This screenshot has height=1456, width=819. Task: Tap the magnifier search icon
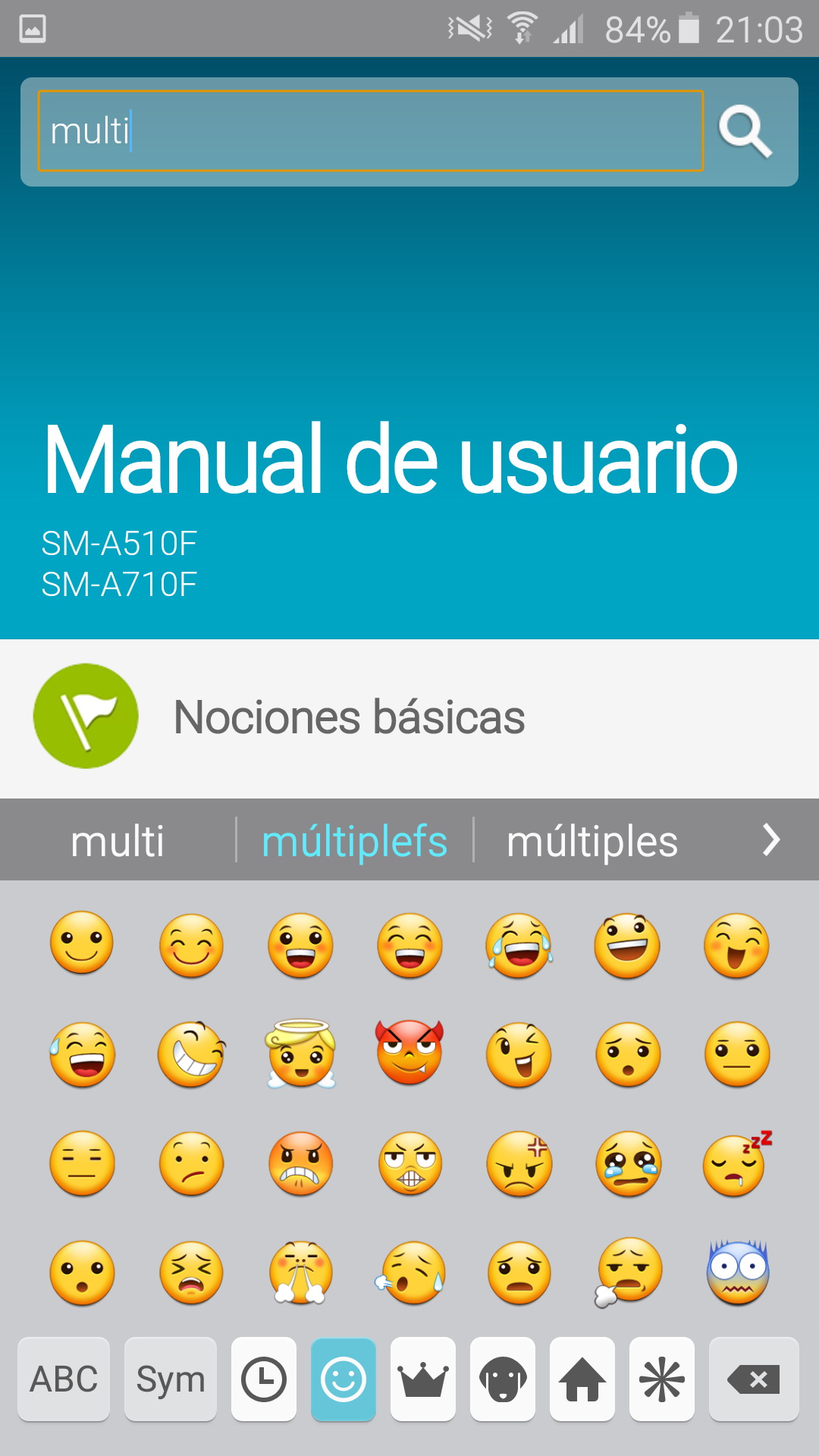pos(745,131)
